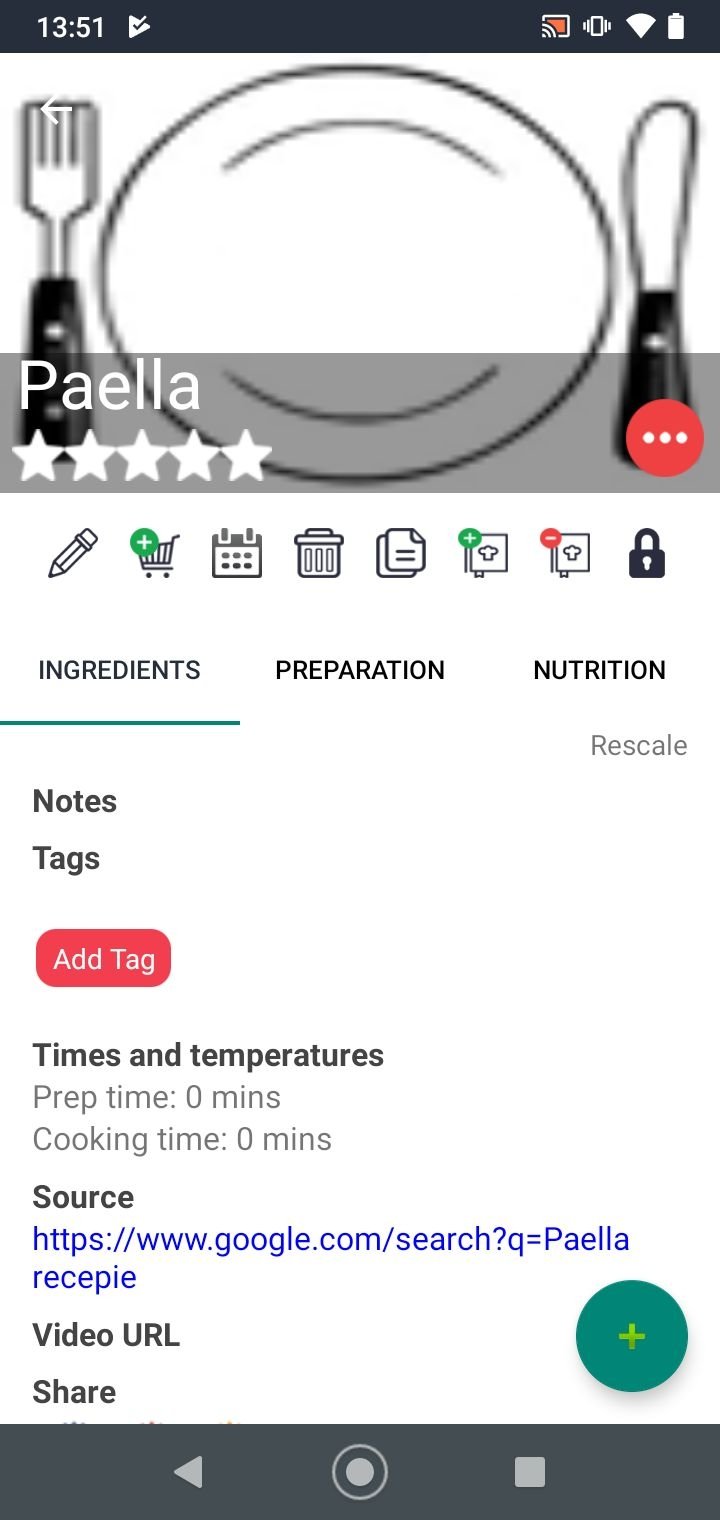This screenshot has width=720, height=1520.
Task: Switch to the Preparation tab
Action: coord(360,670)
